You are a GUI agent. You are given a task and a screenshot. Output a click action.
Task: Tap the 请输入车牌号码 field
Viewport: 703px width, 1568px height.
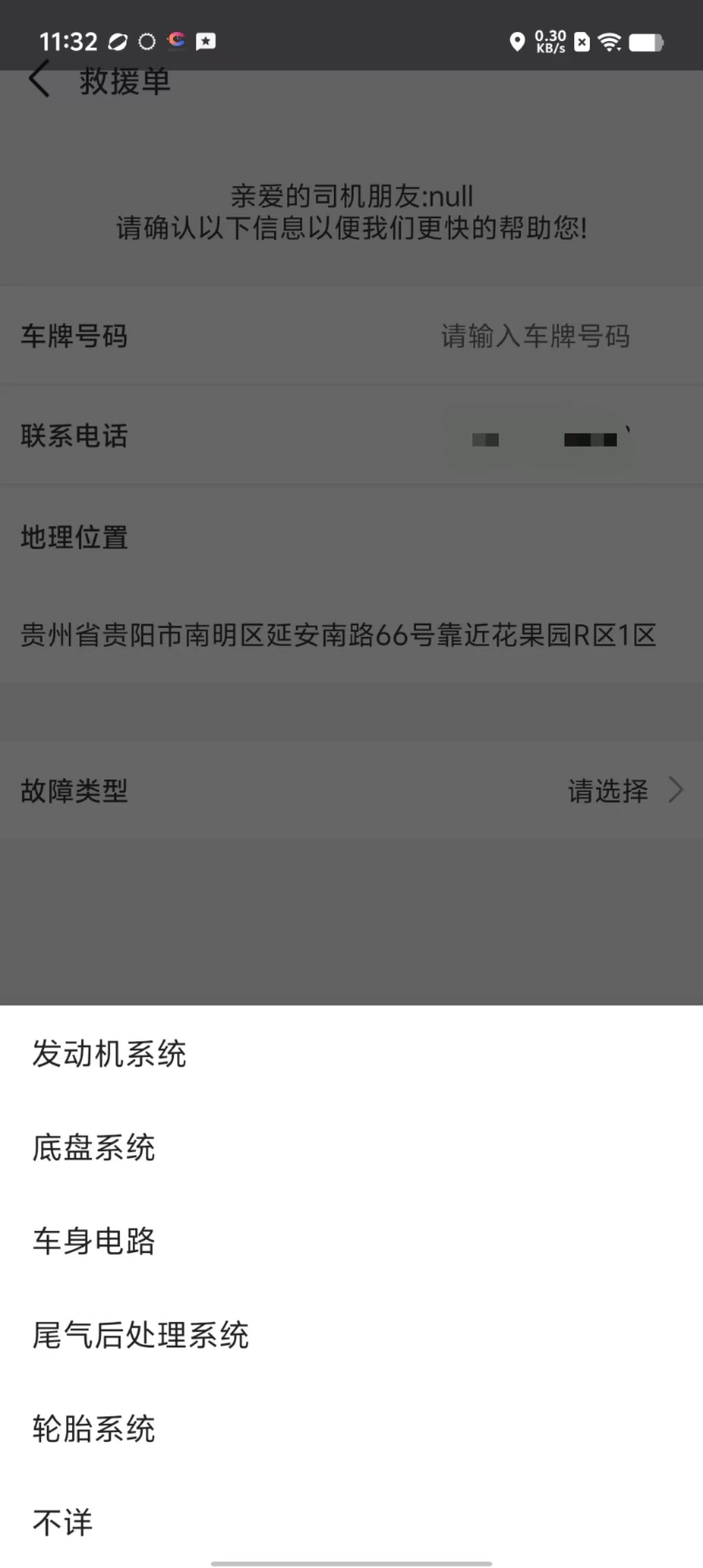click(x=535, y=336)
